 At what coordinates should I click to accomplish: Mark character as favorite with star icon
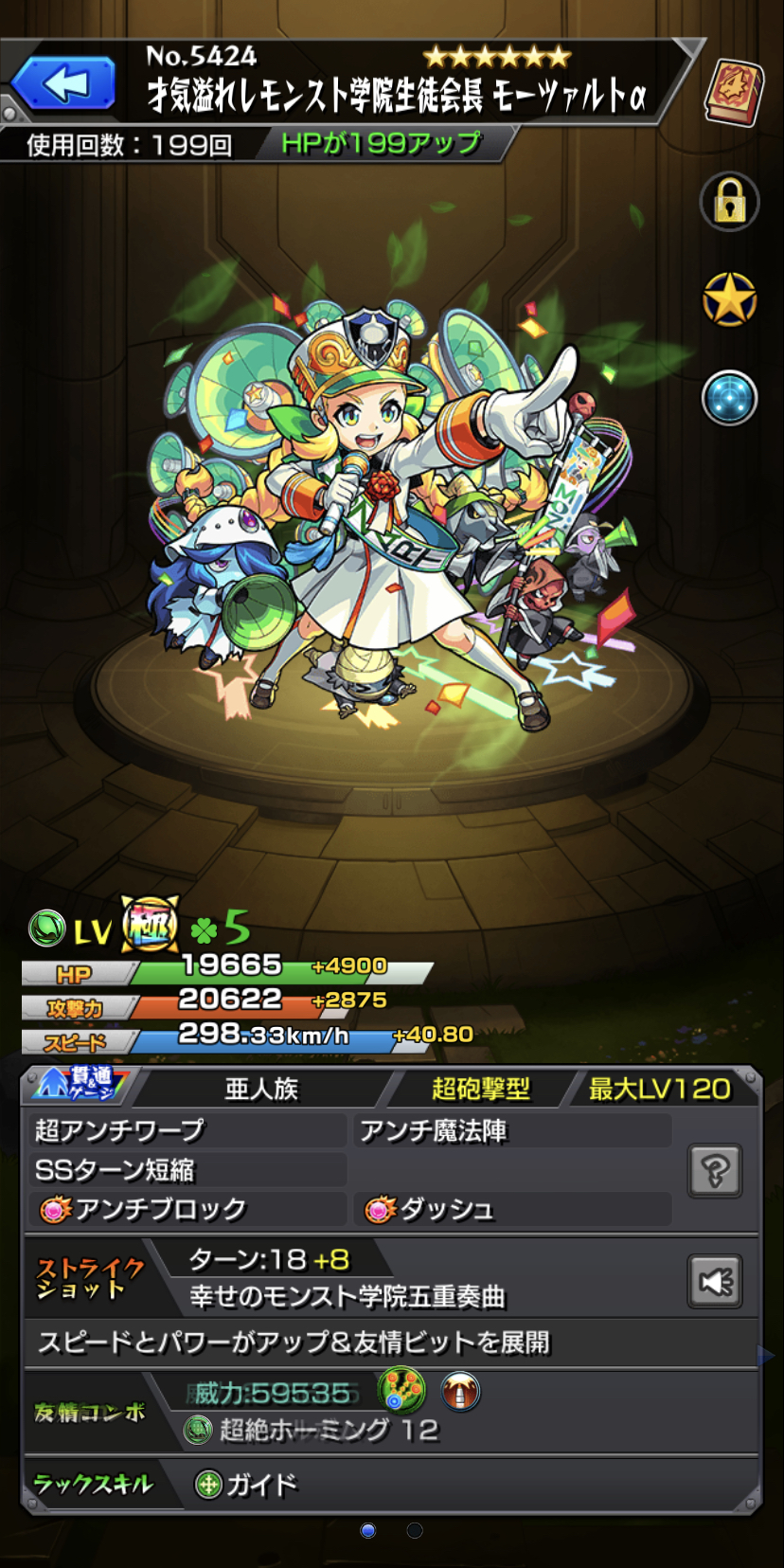(729, 300)
